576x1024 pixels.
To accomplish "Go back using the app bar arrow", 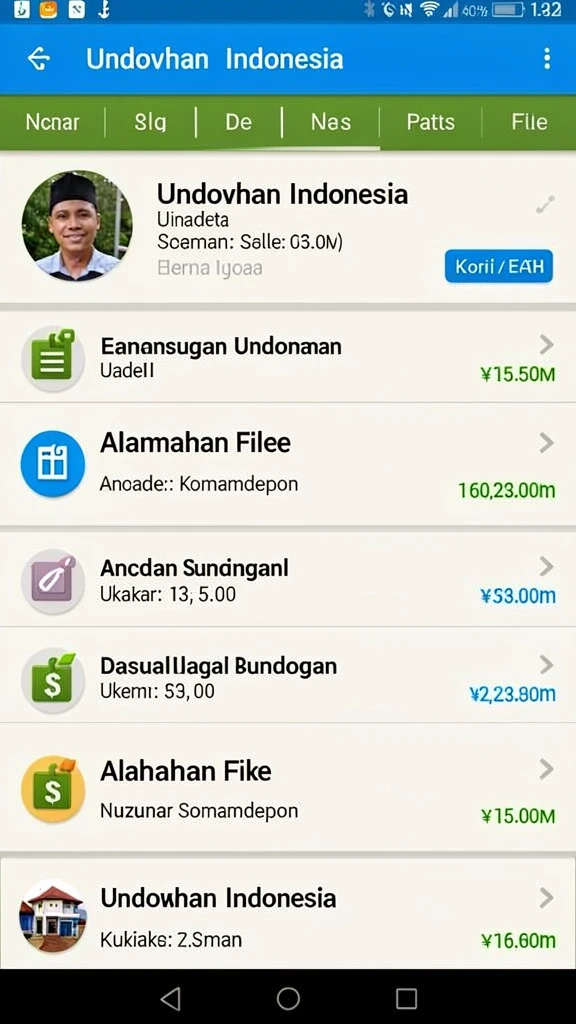I will [39, 59].
